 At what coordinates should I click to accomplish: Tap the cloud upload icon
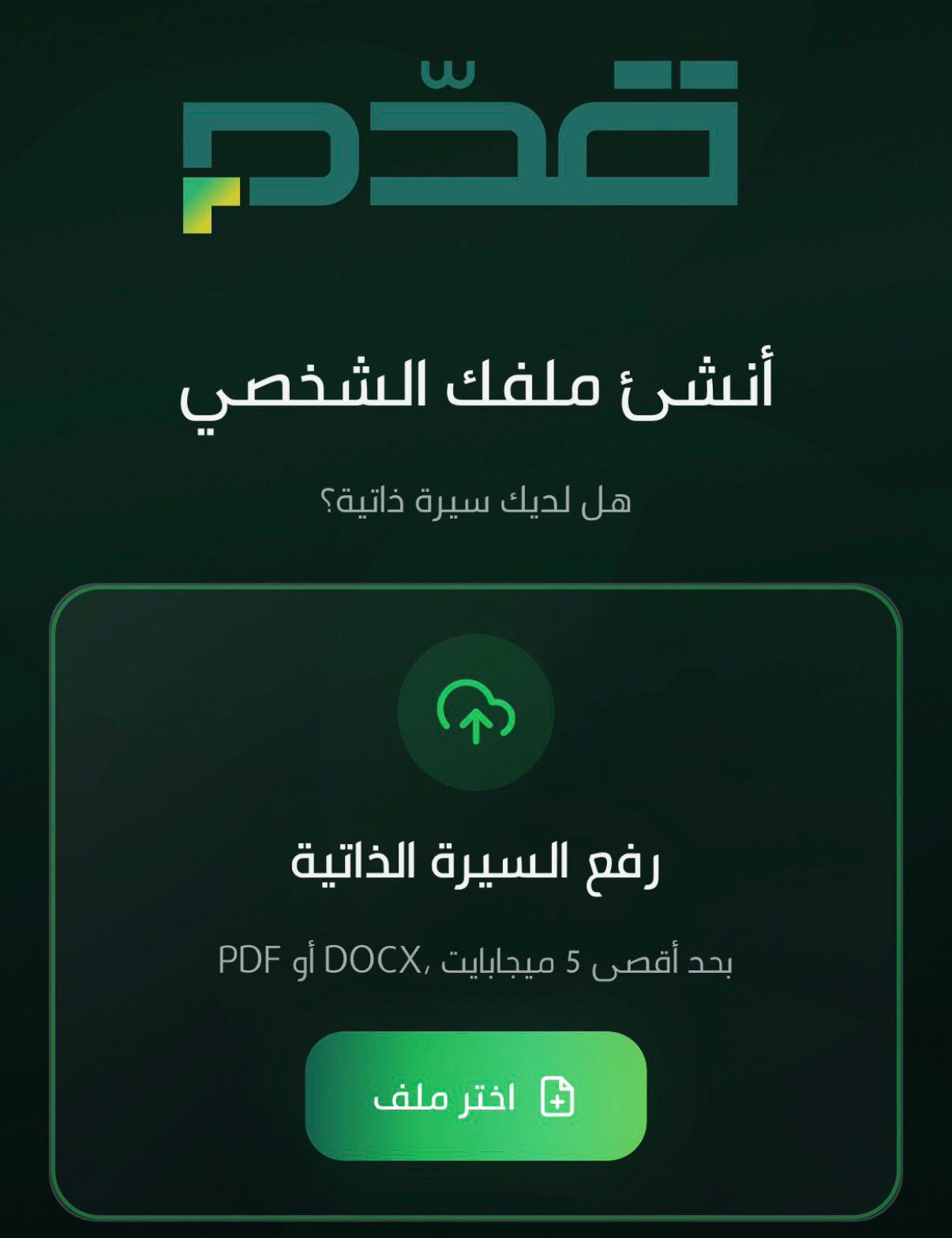[x=475, y=711]
